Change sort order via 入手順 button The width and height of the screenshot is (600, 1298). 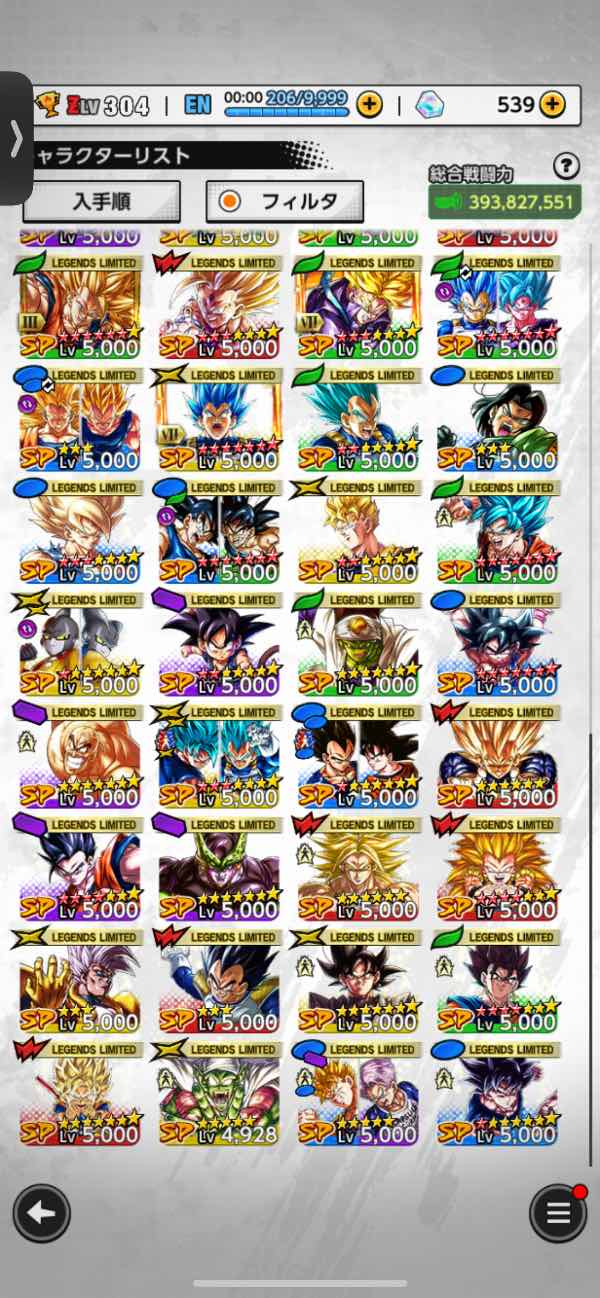(x=102, y=201)
